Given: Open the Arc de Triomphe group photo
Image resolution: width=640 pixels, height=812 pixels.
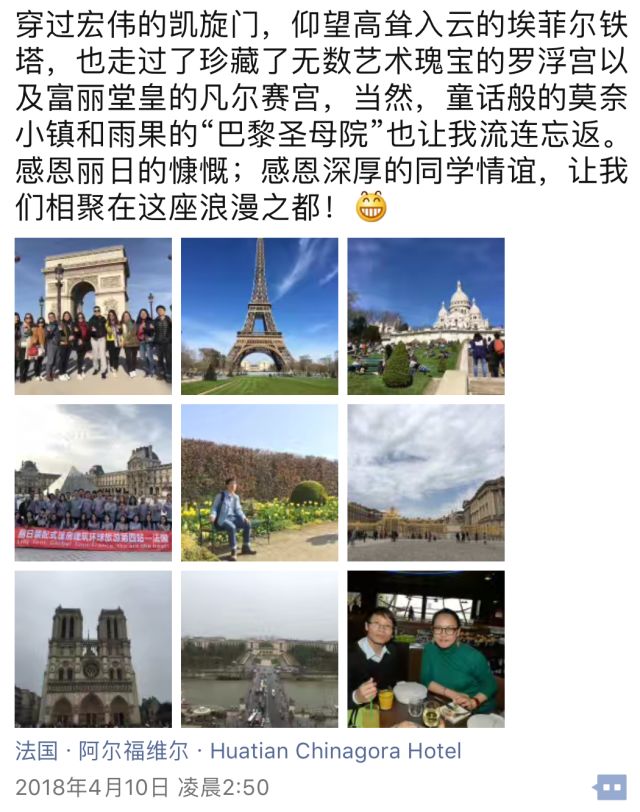Looking at the screenshot, I should pos(93,316).
